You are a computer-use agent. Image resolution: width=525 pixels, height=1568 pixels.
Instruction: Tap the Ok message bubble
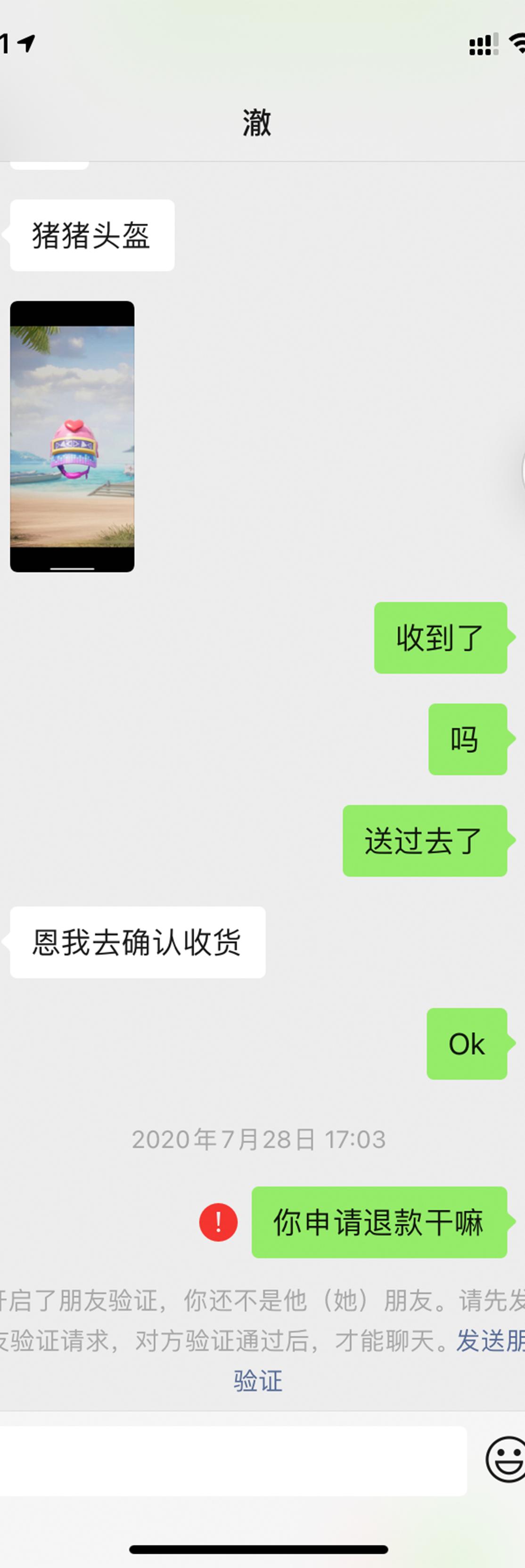[467, 1043]
